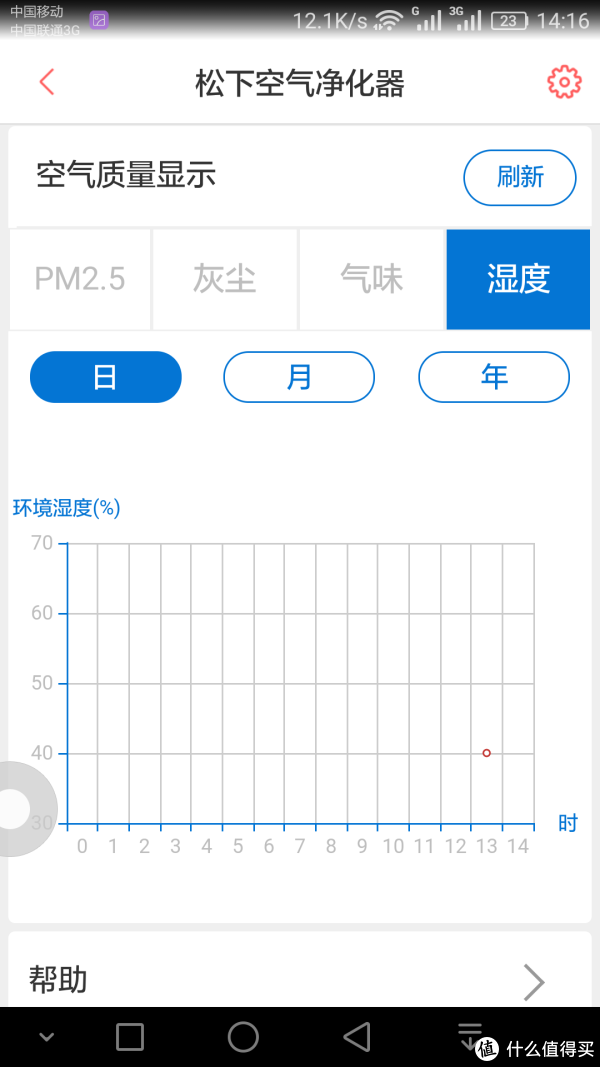This screenshot has height=1067, width=600.
Task: Tap the system home button
Action: pos(243,1036)
